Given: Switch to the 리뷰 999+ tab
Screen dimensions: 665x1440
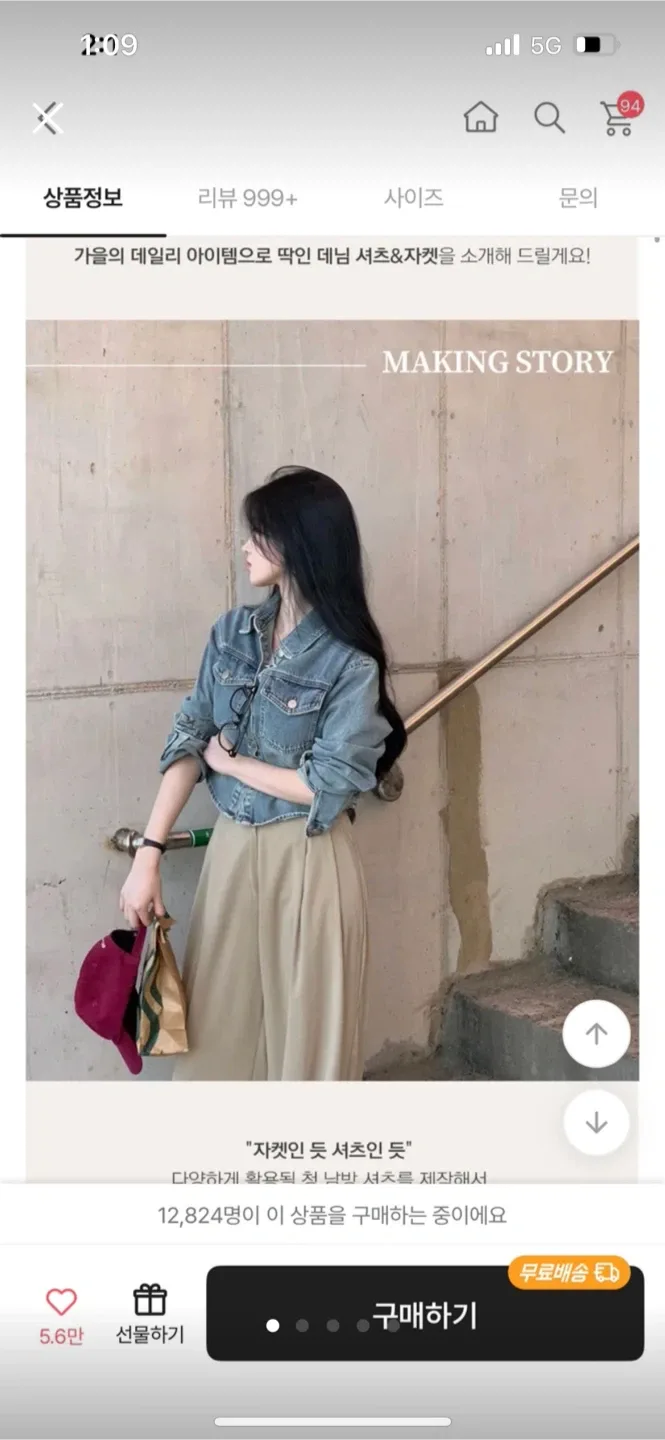Looking at the screenshot, I should 248,198.
